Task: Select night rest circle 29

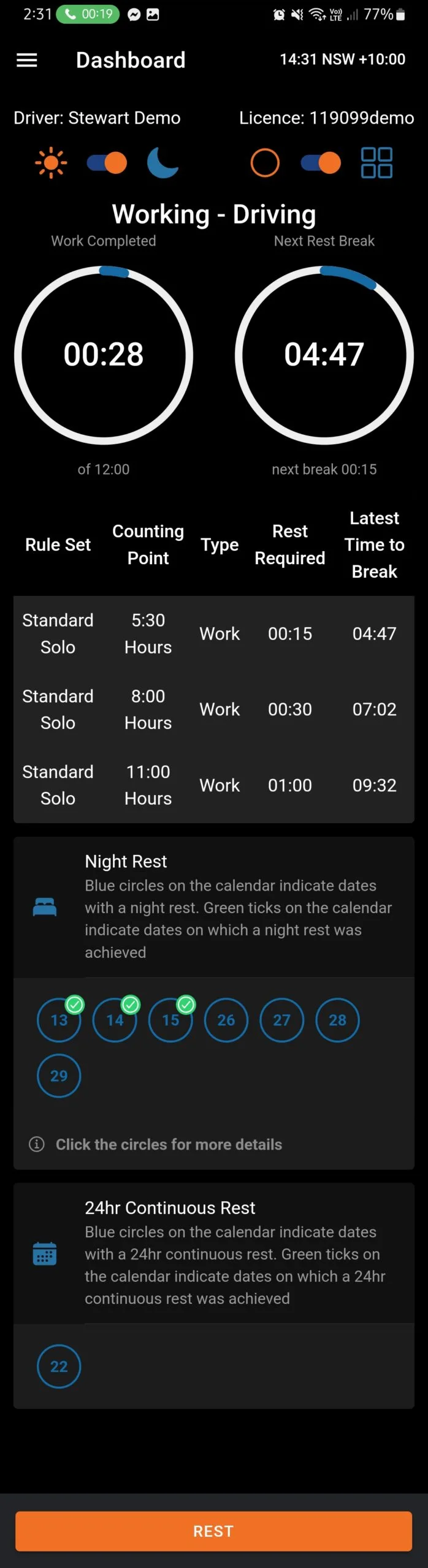Action: coord(59,1076)
